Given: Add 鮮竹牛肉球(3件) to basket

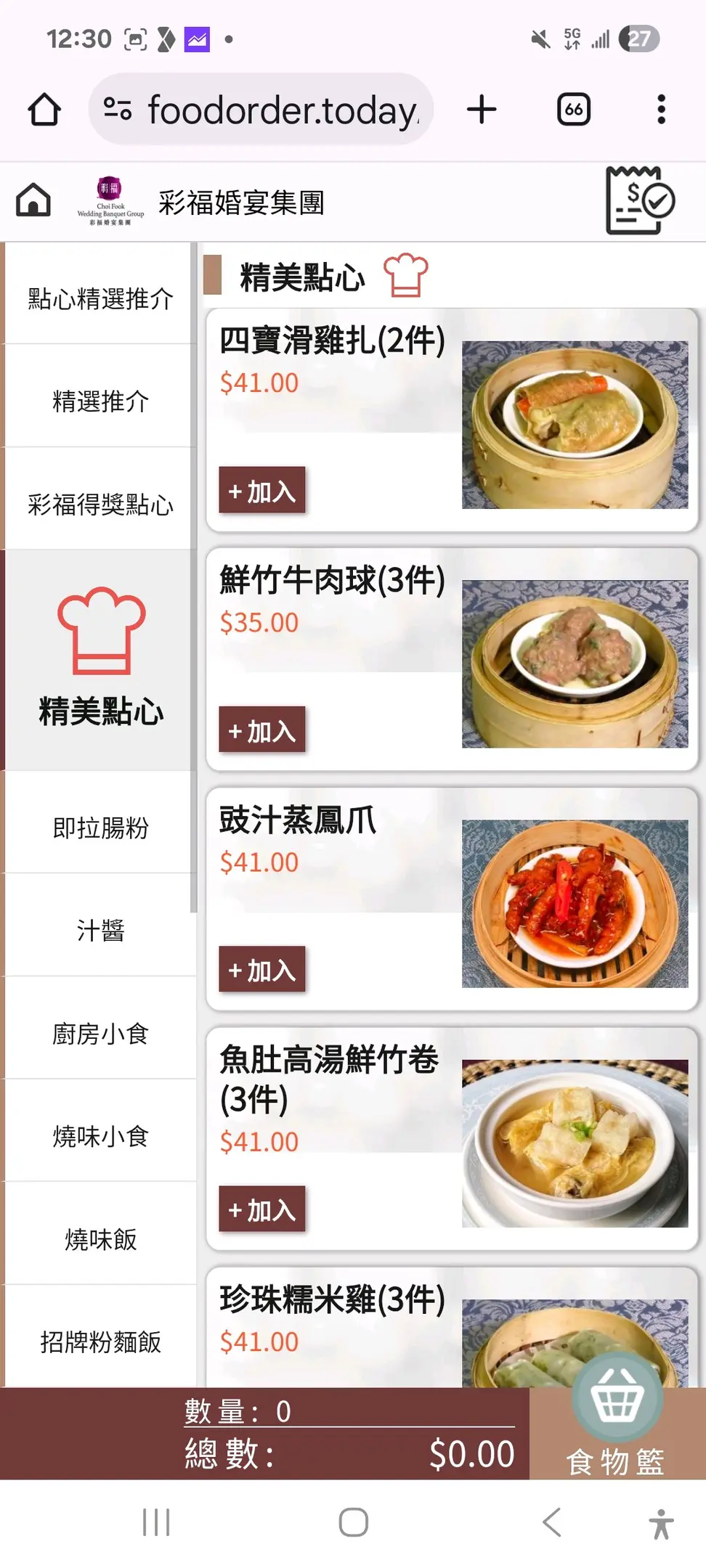Looking at the screenshot, I should (262, 730).
